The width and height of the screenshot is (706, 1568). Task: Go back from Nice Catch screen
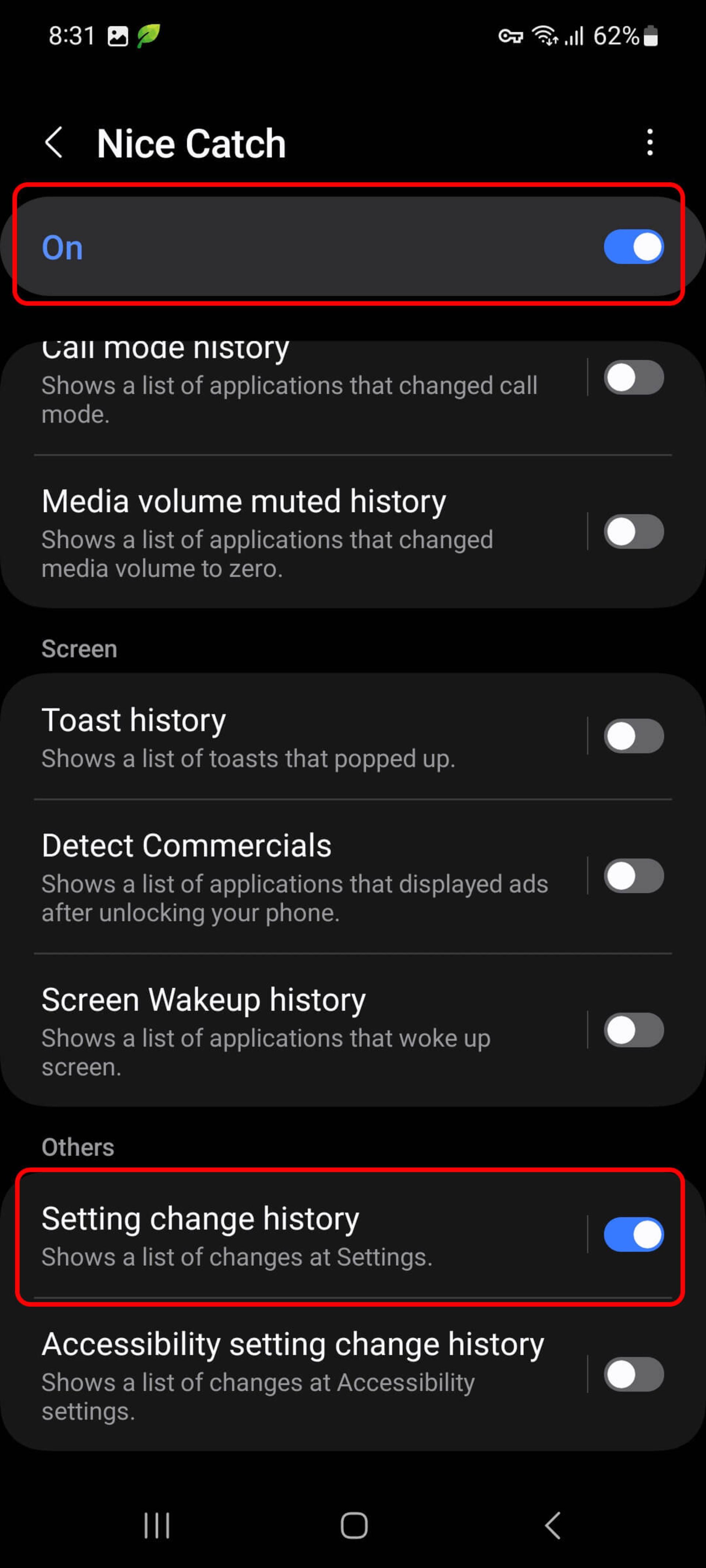pos(54,143)
